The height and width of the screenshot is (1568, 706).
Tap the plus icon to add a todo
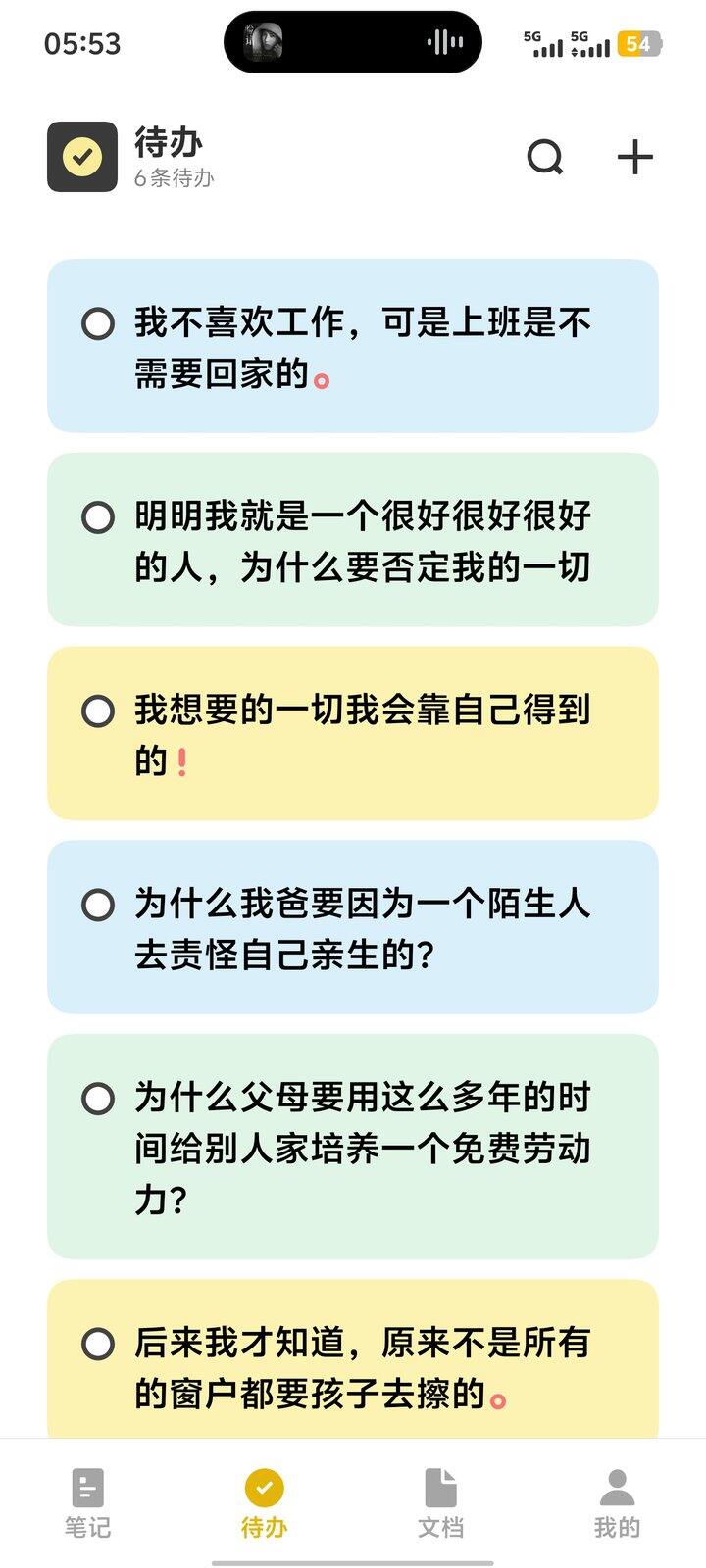tap(633, 156)
